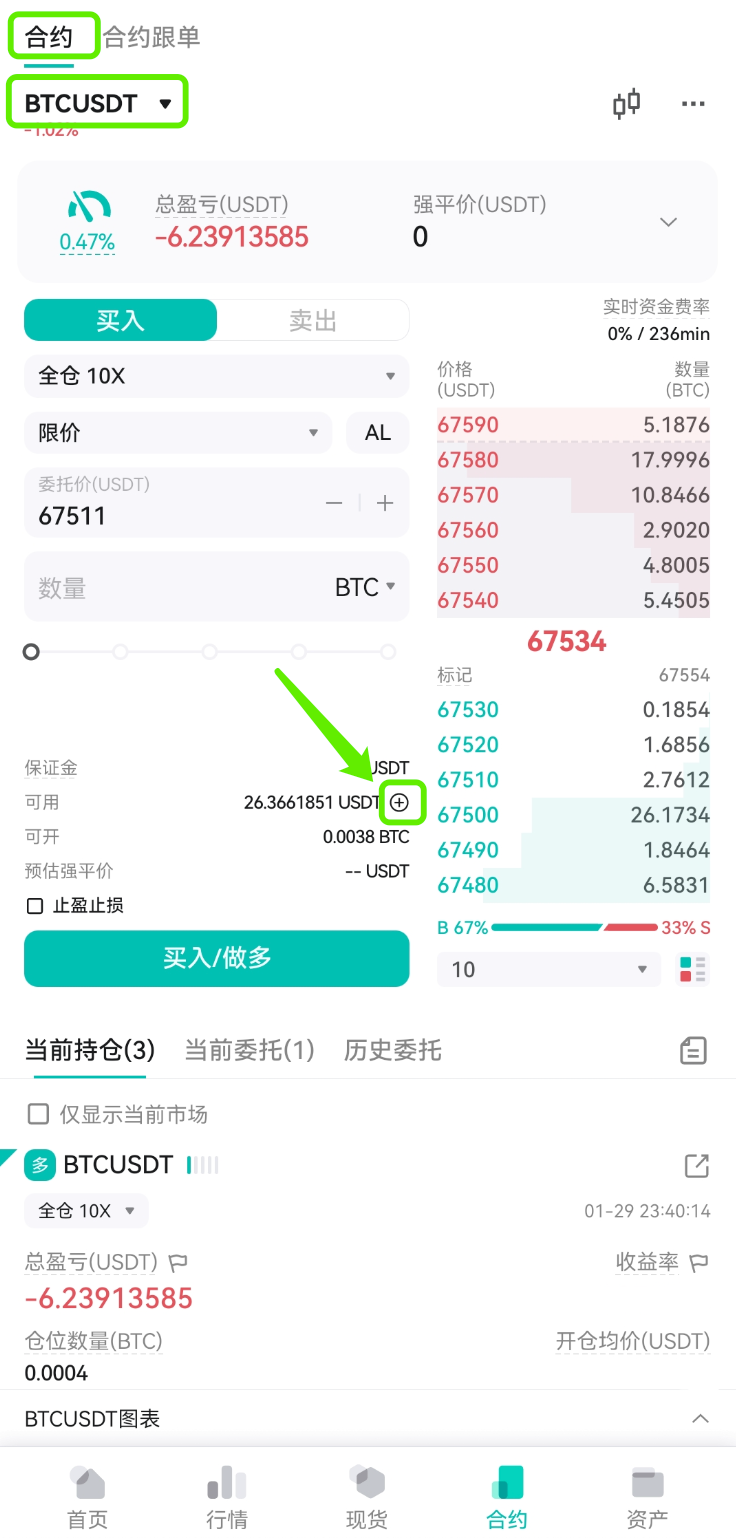736x1538 pixels.
Task: Switch to the 历史委托 tab
Action: click(x=393, y=1050)
